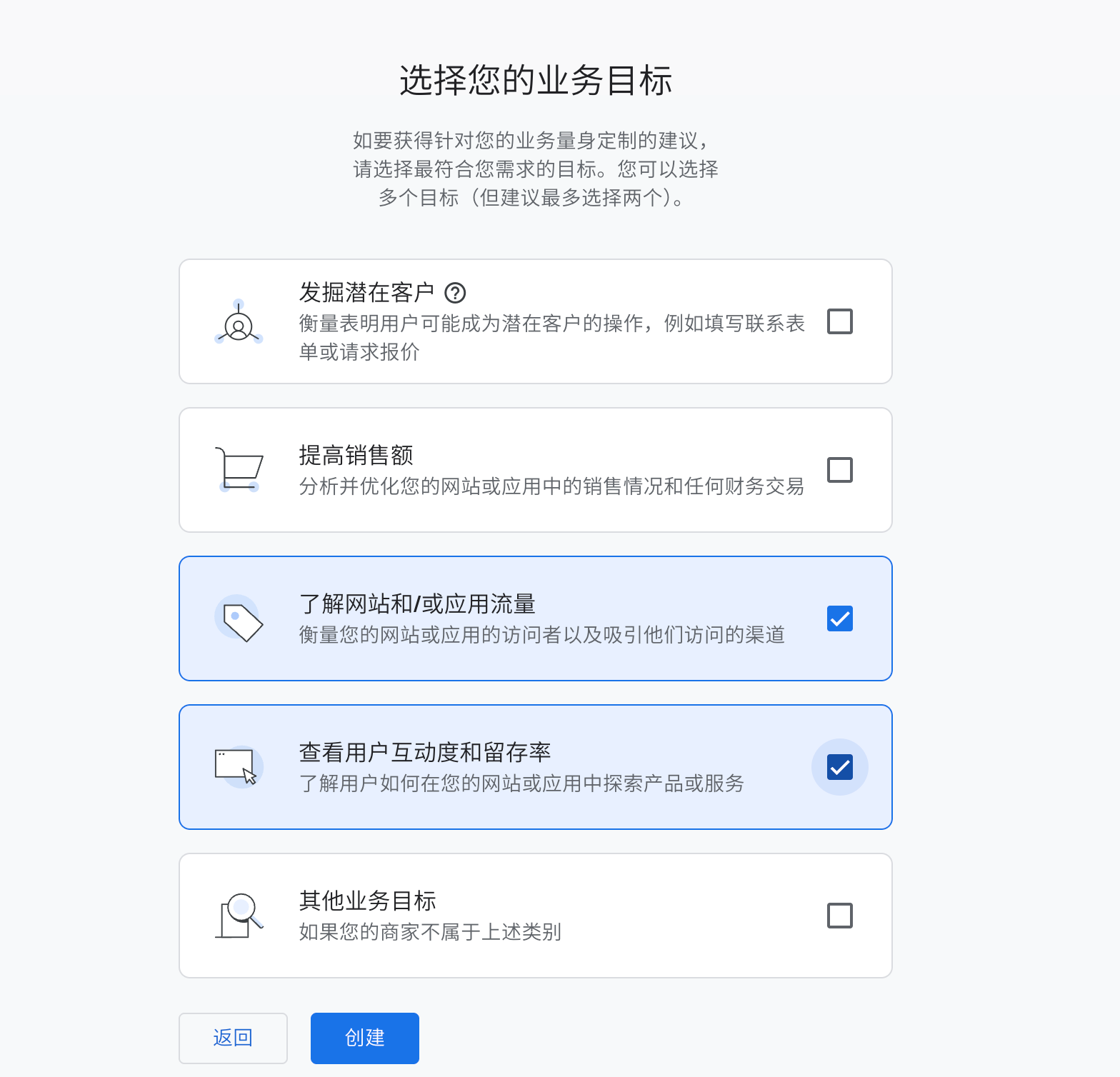The width and height of the screenshot is (1120, 1077).
Task: Select the 提高销售额 checkbox
Action: (839, 470)
